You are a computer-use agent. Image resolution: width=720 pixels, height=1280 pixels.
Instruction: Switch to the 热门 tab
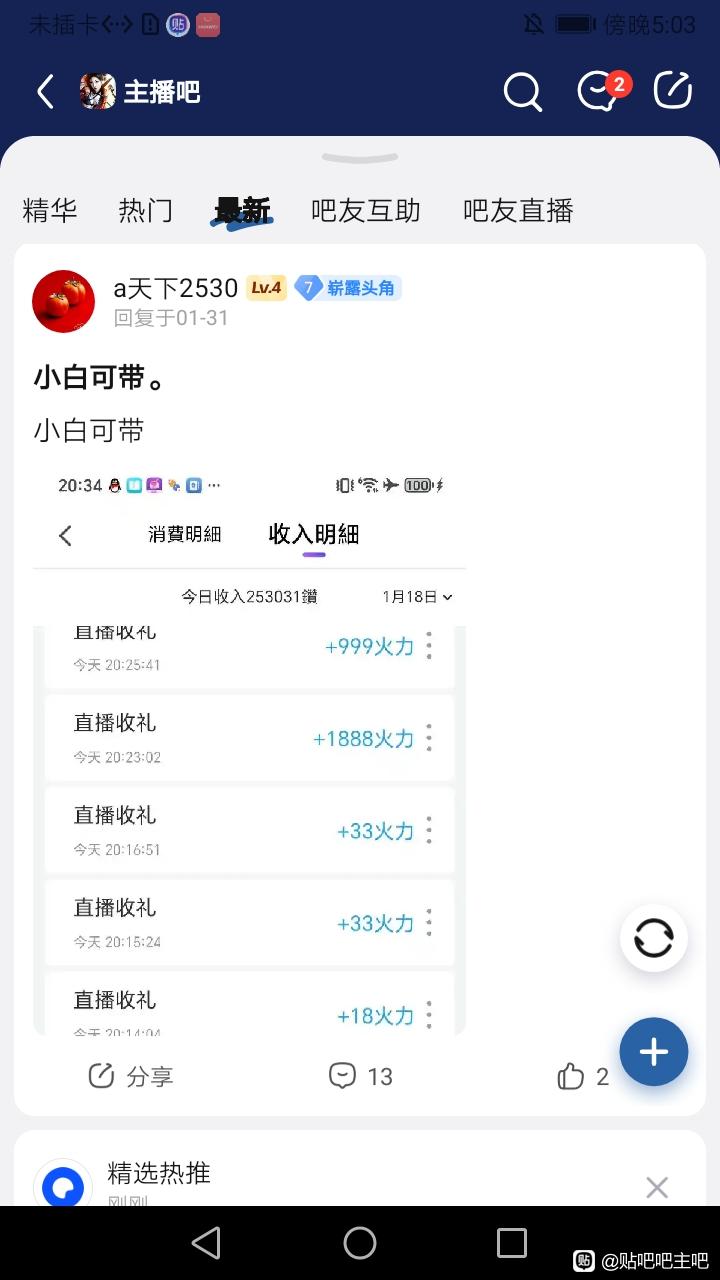pos(146,211)
